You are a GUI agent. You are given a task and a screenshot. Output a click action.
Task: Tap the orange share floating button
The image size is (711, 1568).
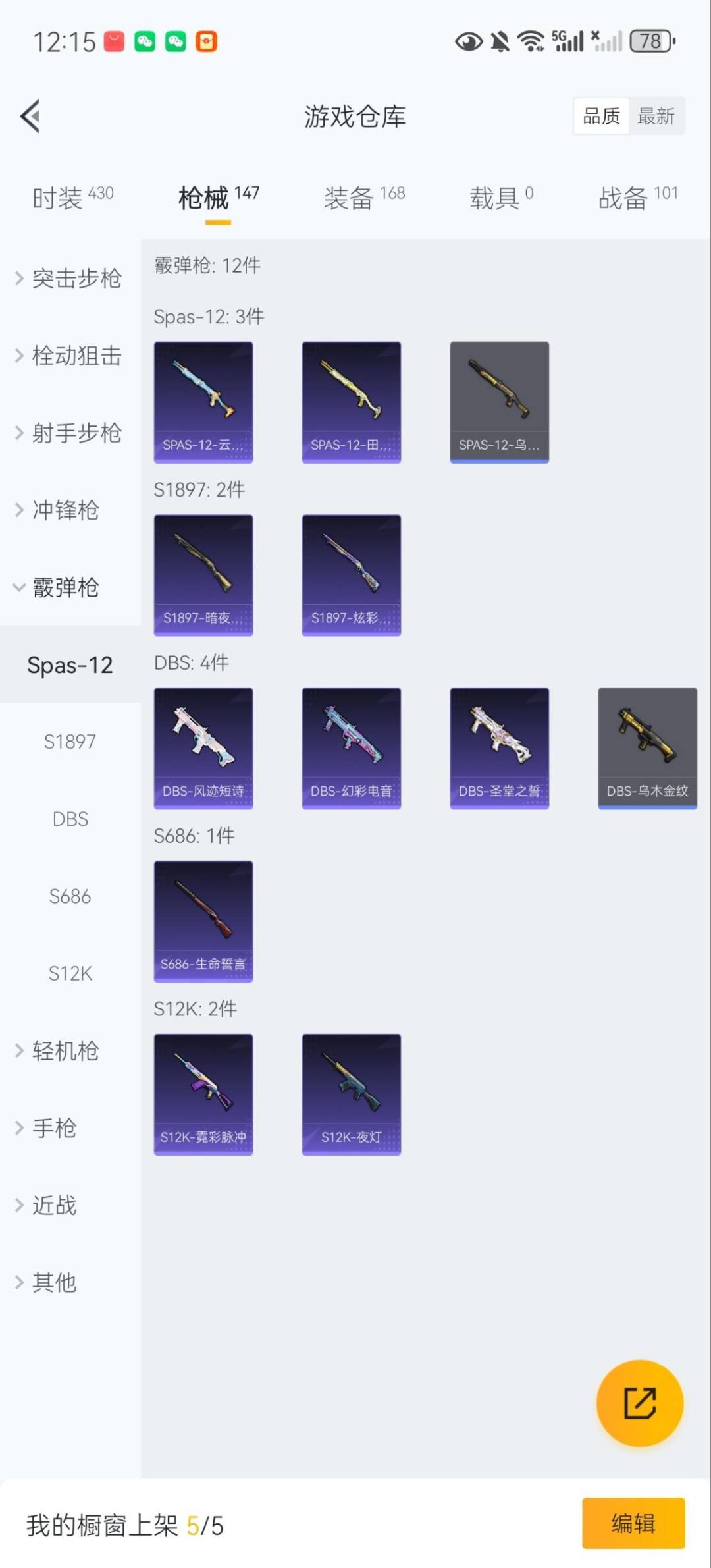[639, 1403]
